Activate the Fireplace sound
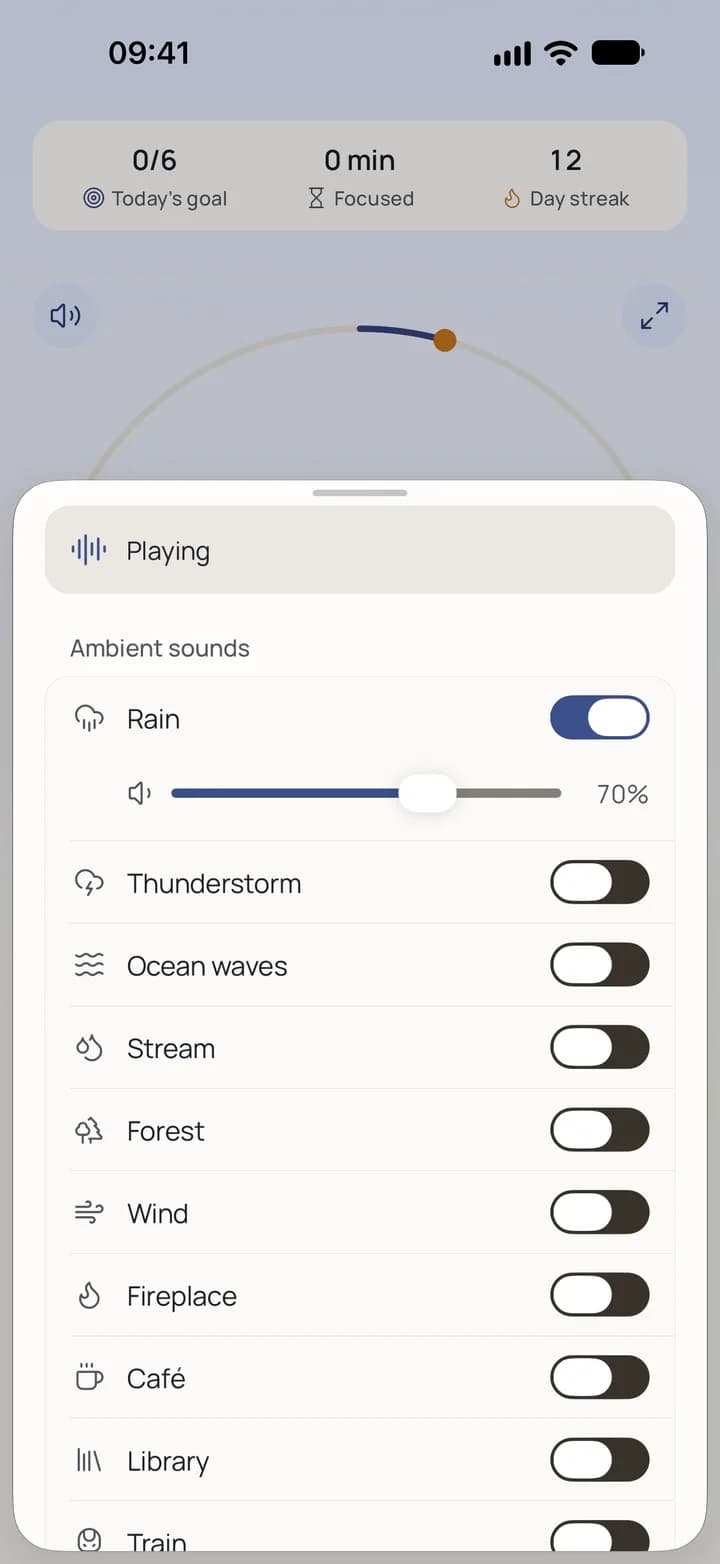The image size is (720, 1564). click(x=600, y=1295)
